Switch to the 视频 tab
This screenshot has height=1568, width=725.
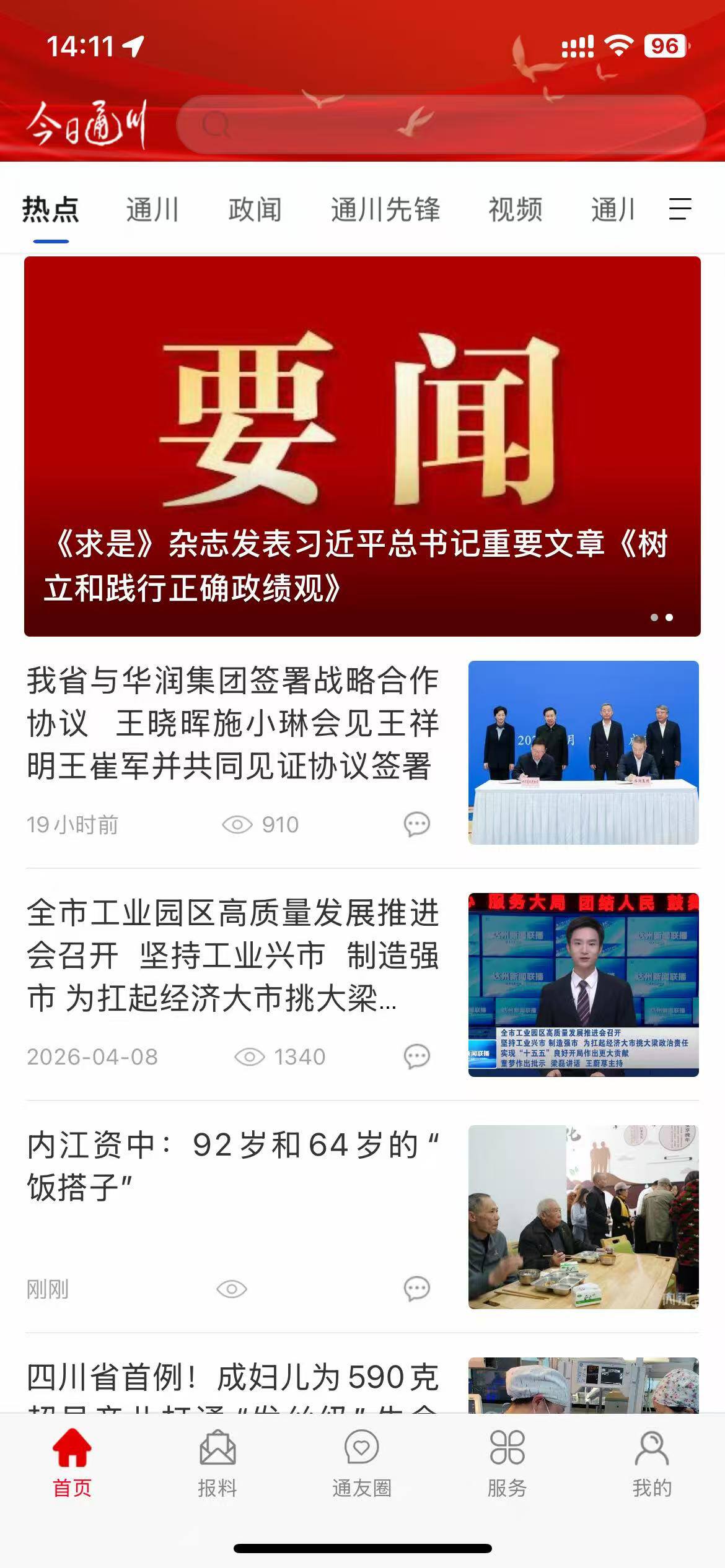[x=515, y=209]
